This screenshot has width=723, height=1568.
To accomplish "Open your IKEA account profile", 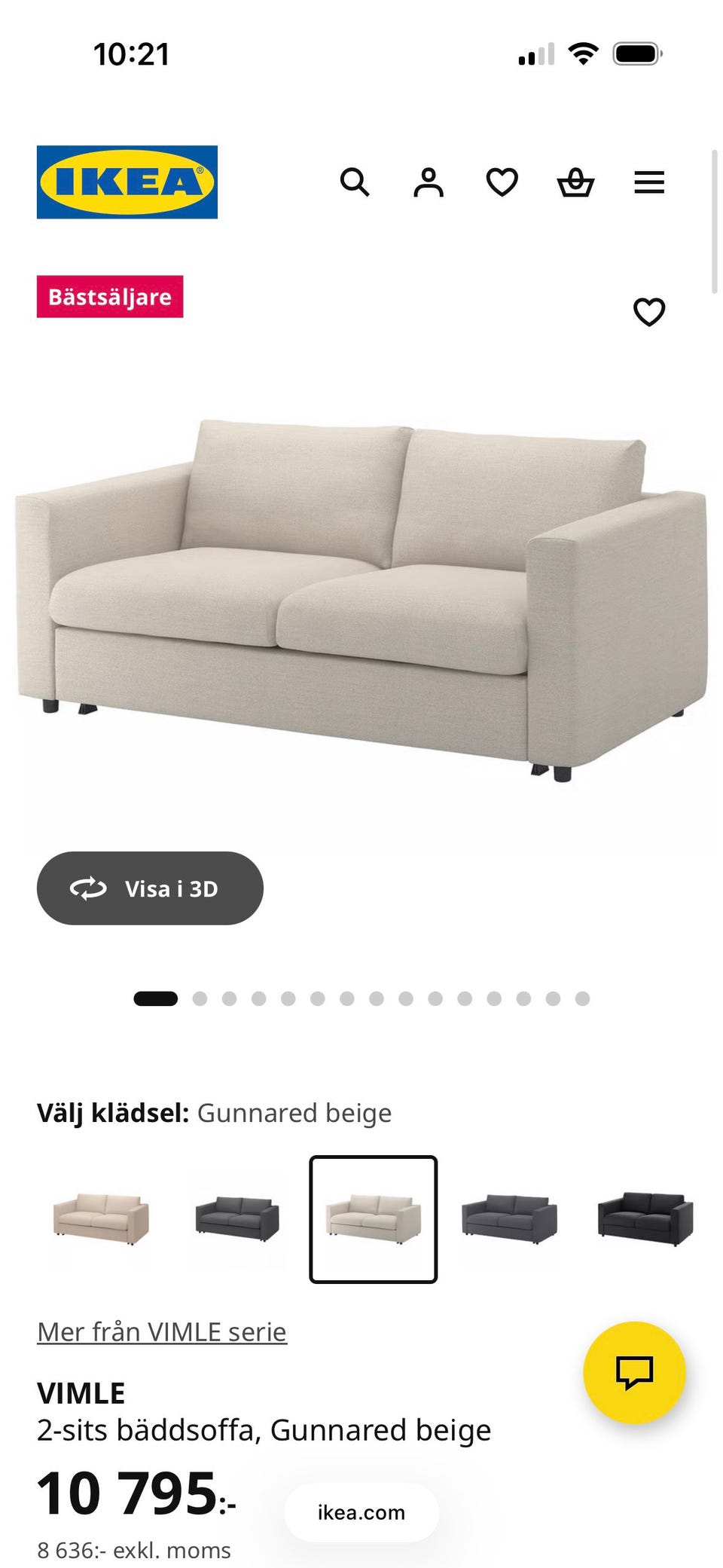I will pyautogui.click(x=429, y=182).
